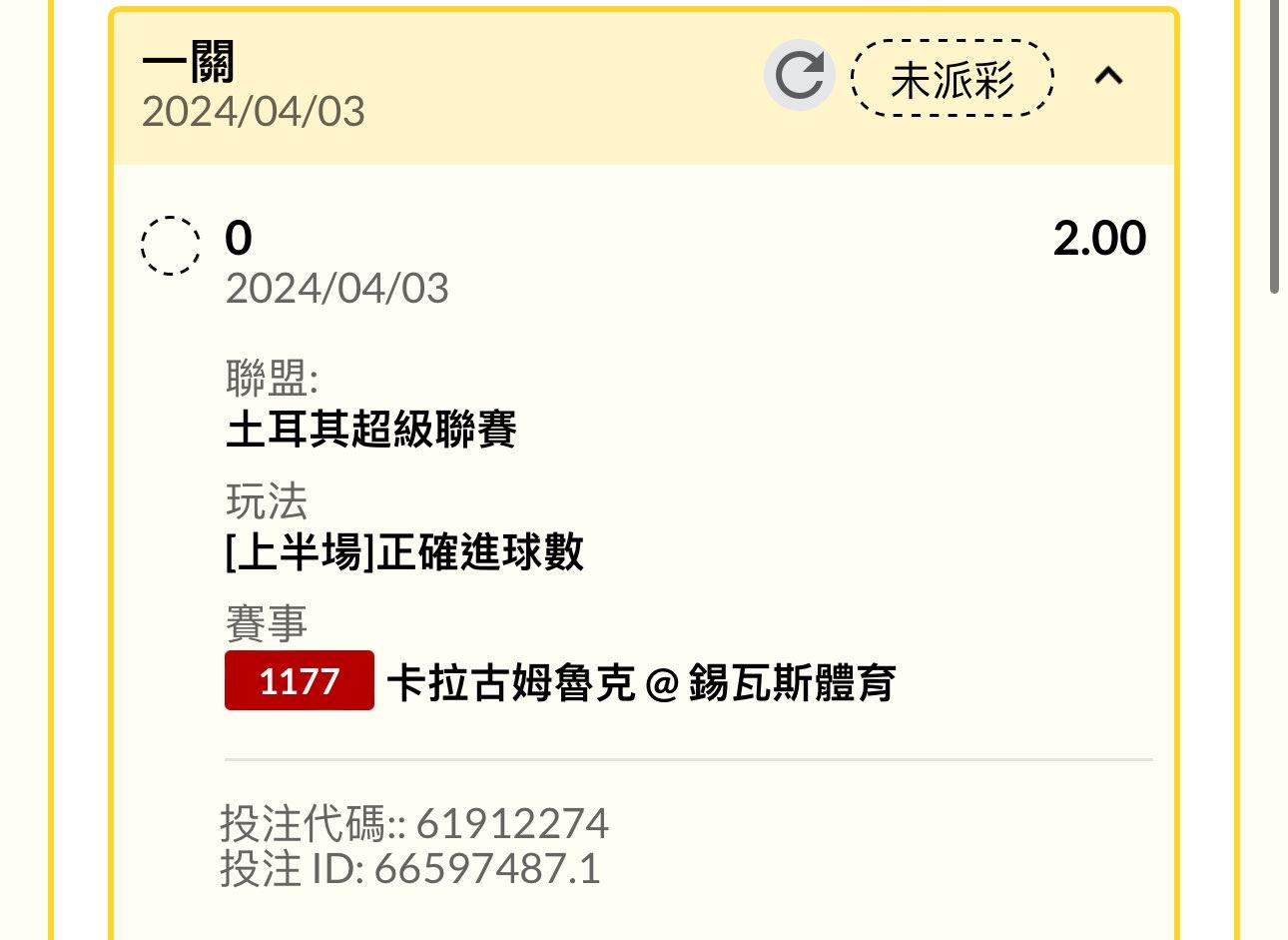Collapse the 一關 bet card
1288x940 pixels.
[1109, 76]
